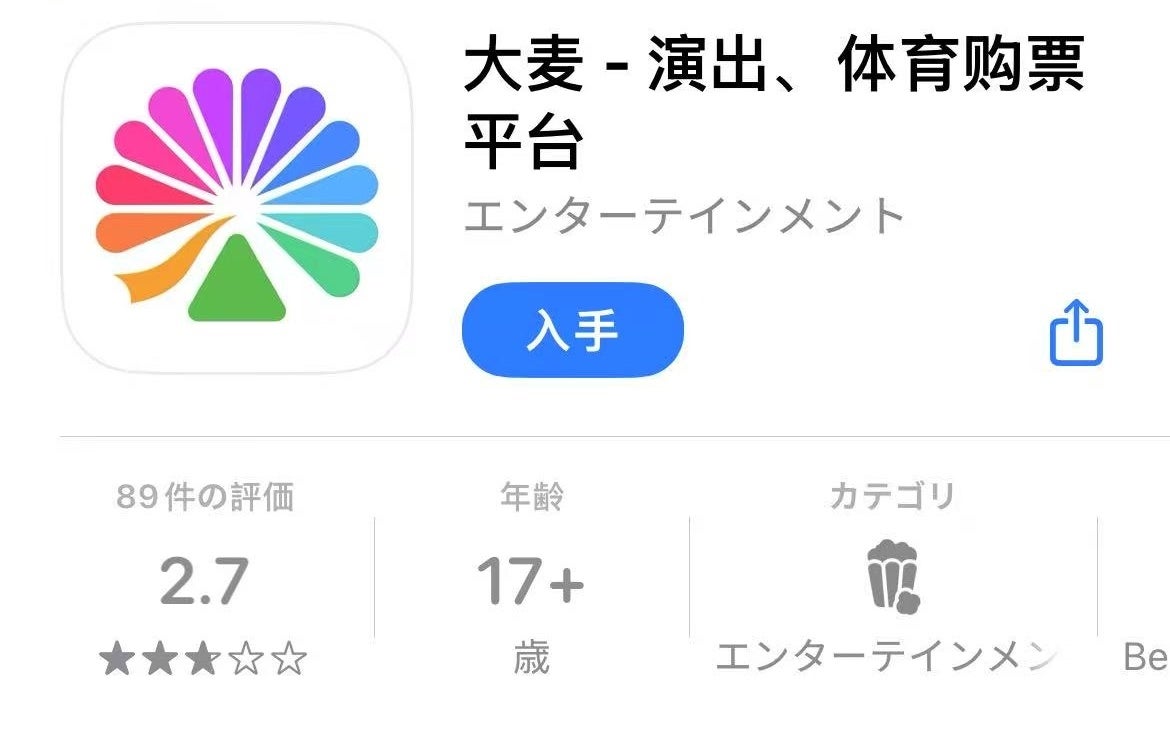Screen dimensions: 1170x740
Task: Open the 89件の評価 ratings section
Action: 204,582
